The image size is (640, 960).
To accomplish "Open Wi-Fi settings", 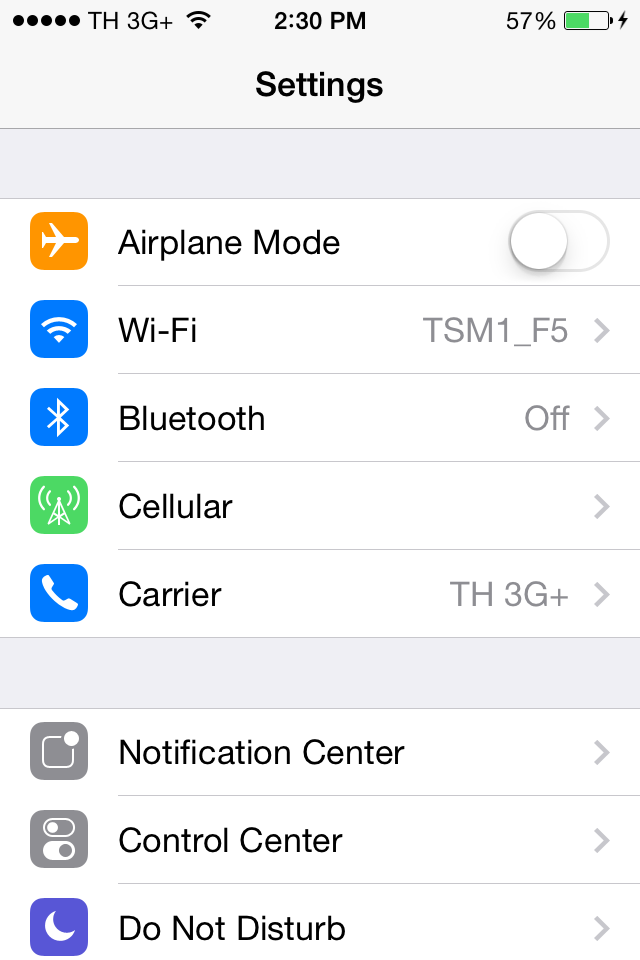I will [x=320, y=330].
